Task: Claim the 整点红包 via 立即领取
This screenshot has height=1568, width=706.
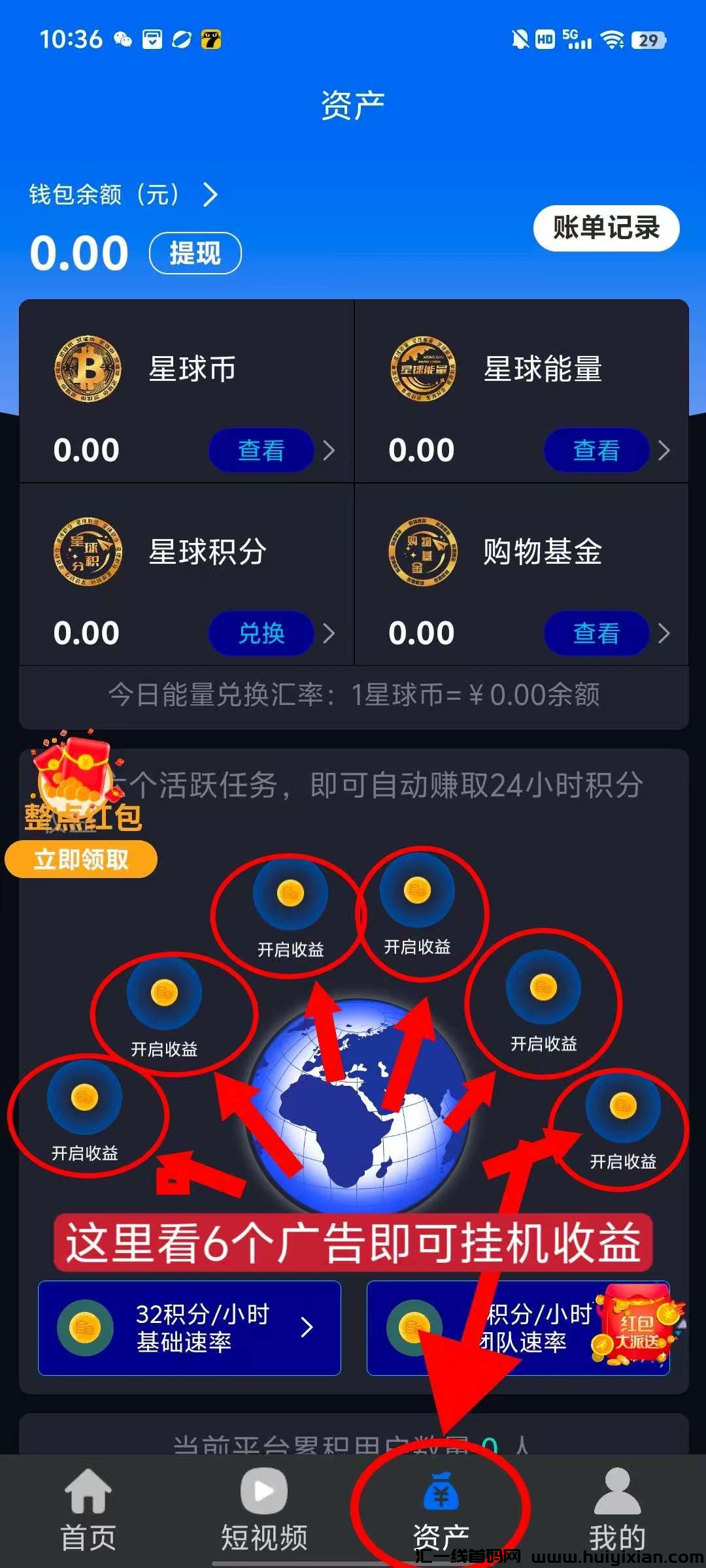Action: point(81,859)
